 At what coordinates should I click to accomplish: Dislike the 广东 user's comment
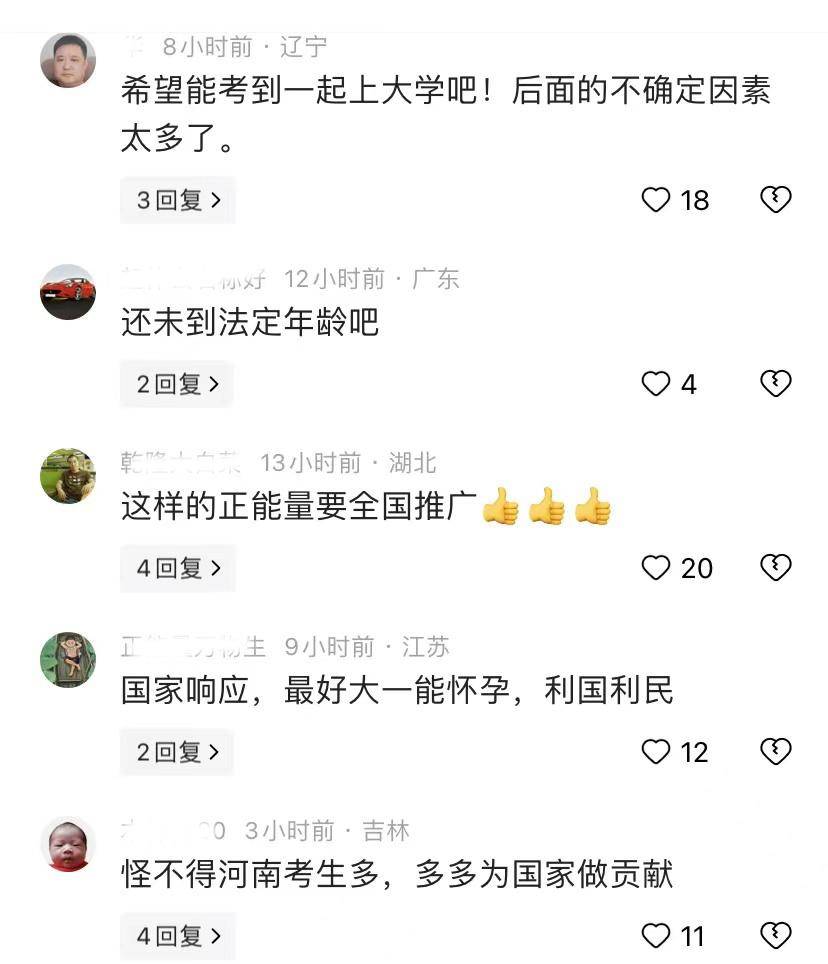coord(775,384)
